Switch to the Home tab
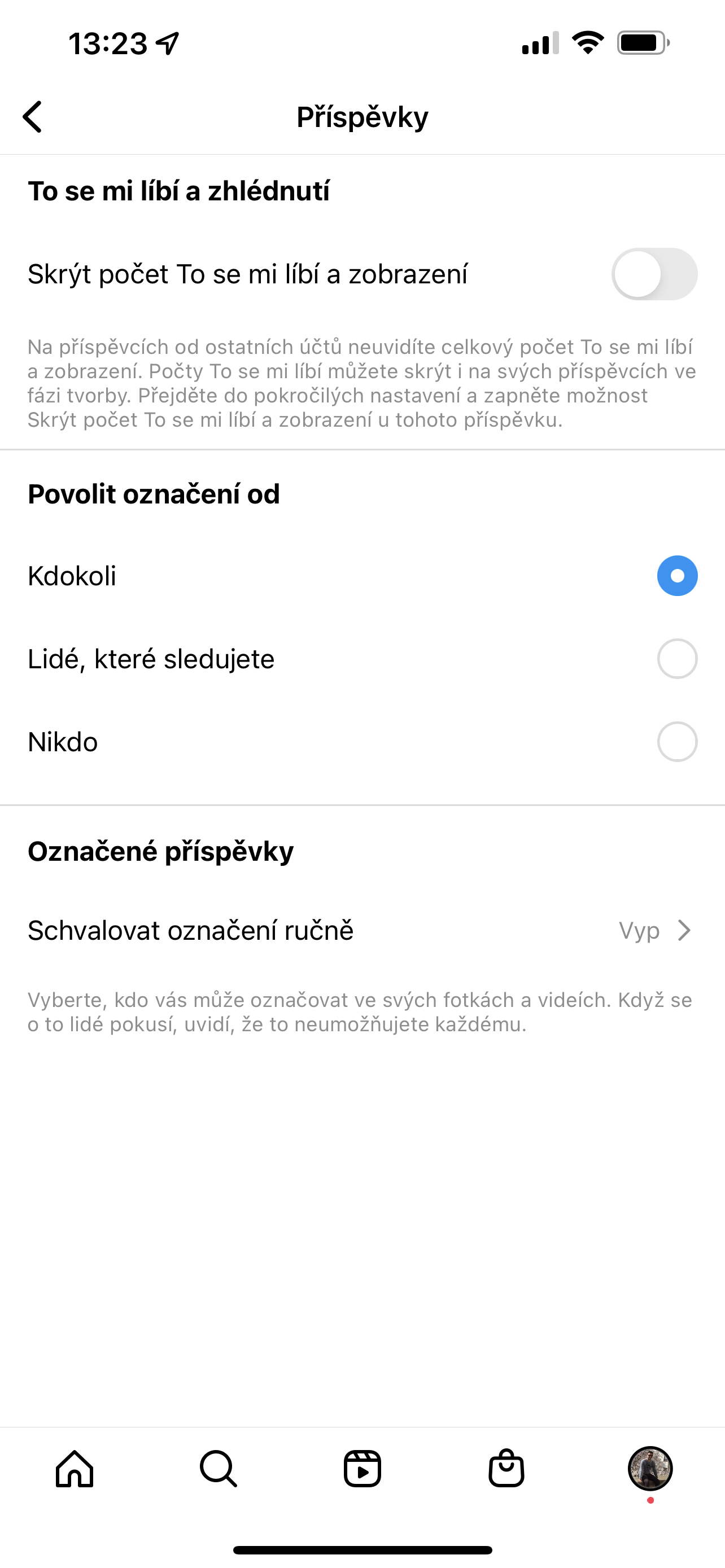This screenshot has height=1568, width=725. point(75,1469)
